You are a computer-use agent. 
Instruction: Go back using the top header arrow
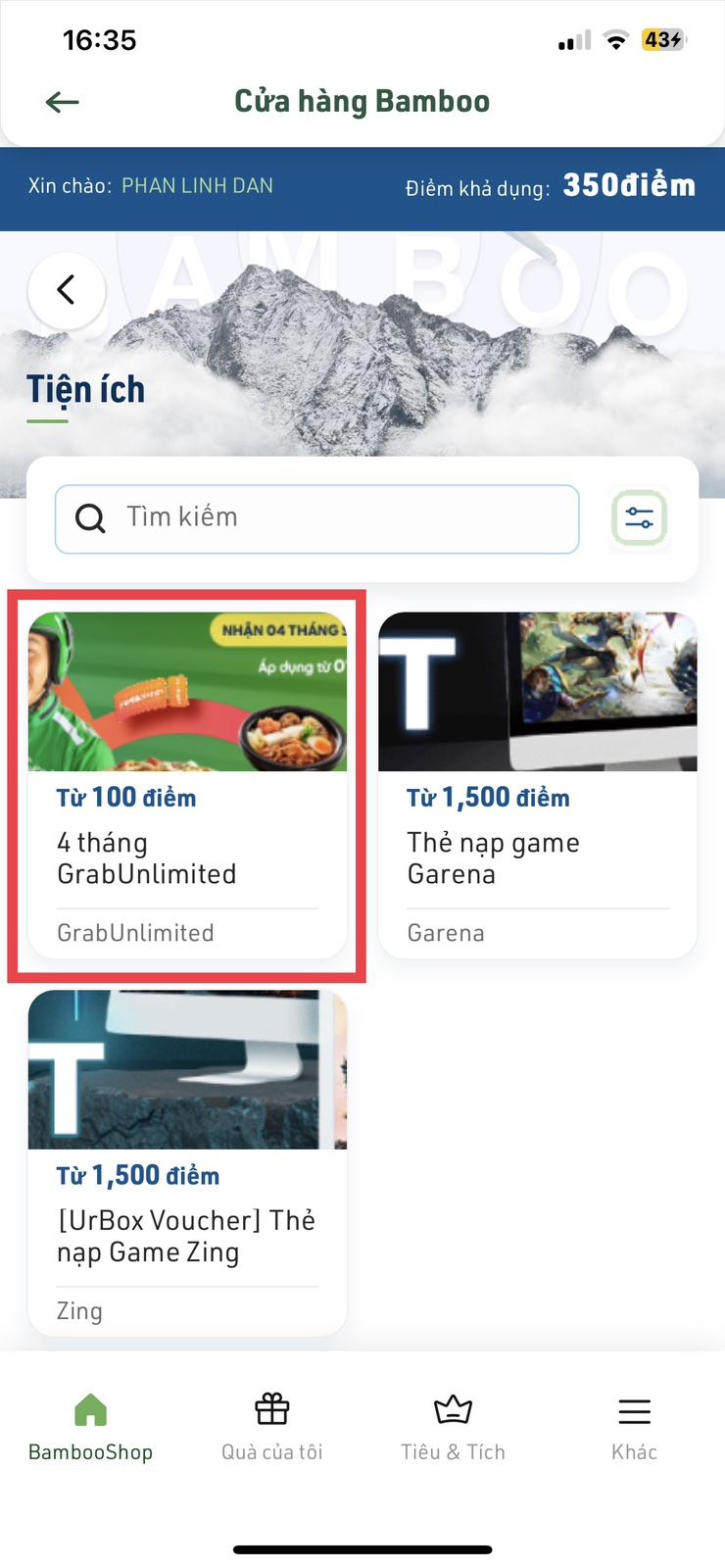click(x=63, y=102)
